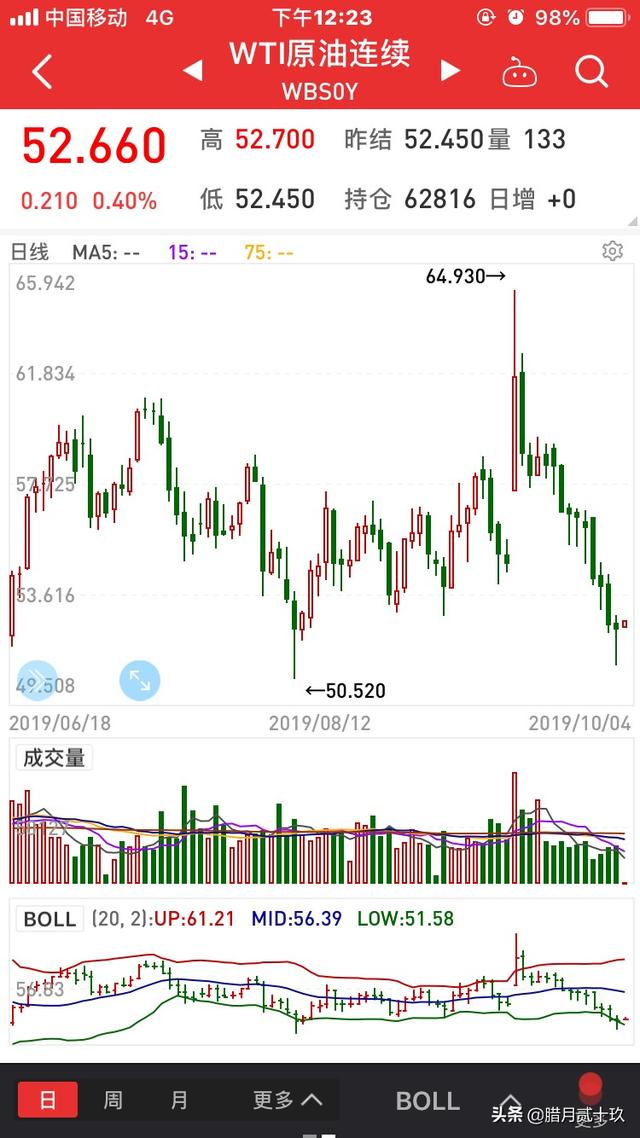
Task: Select the 日 daily period tab
Action: [48, 1100]
